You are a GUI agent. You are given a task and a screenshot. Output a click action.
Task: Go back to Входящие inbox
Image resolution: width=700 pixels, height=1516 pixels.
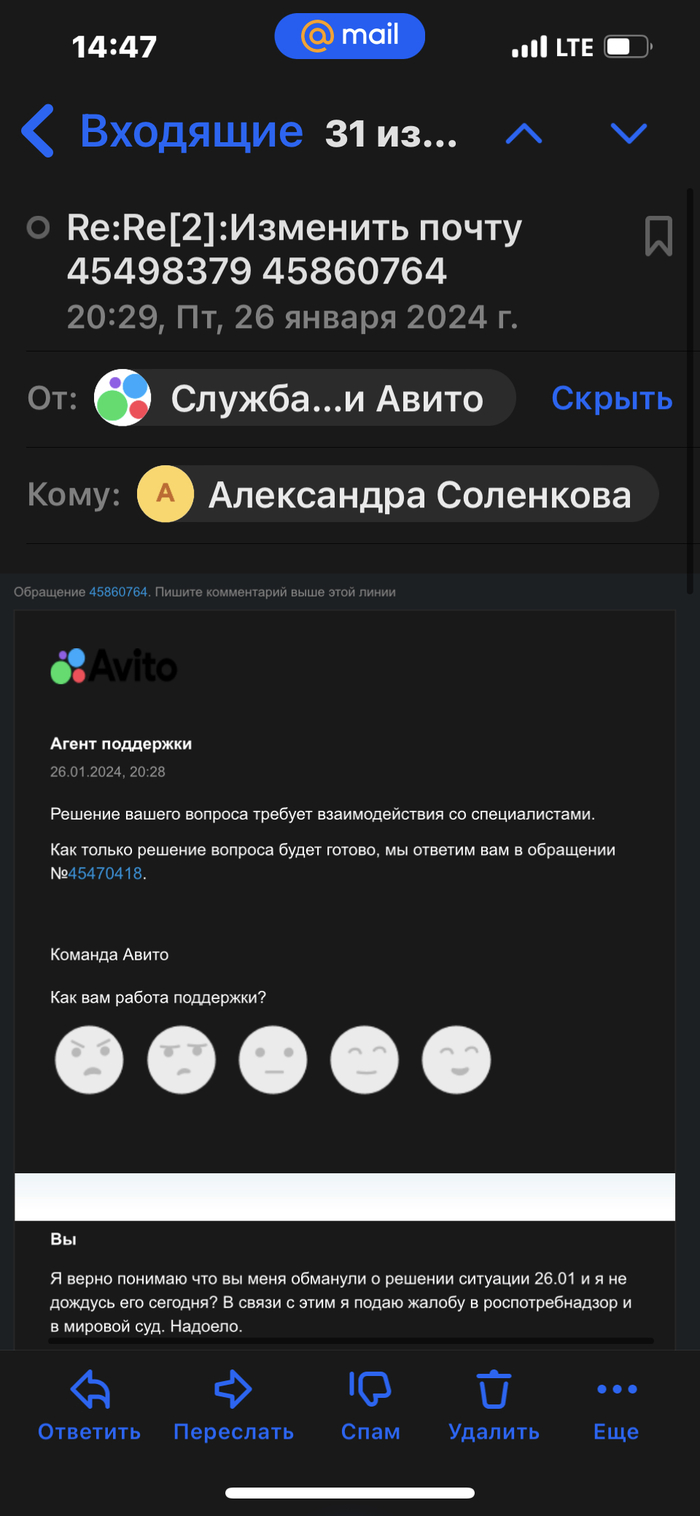[x=160, y=132]
